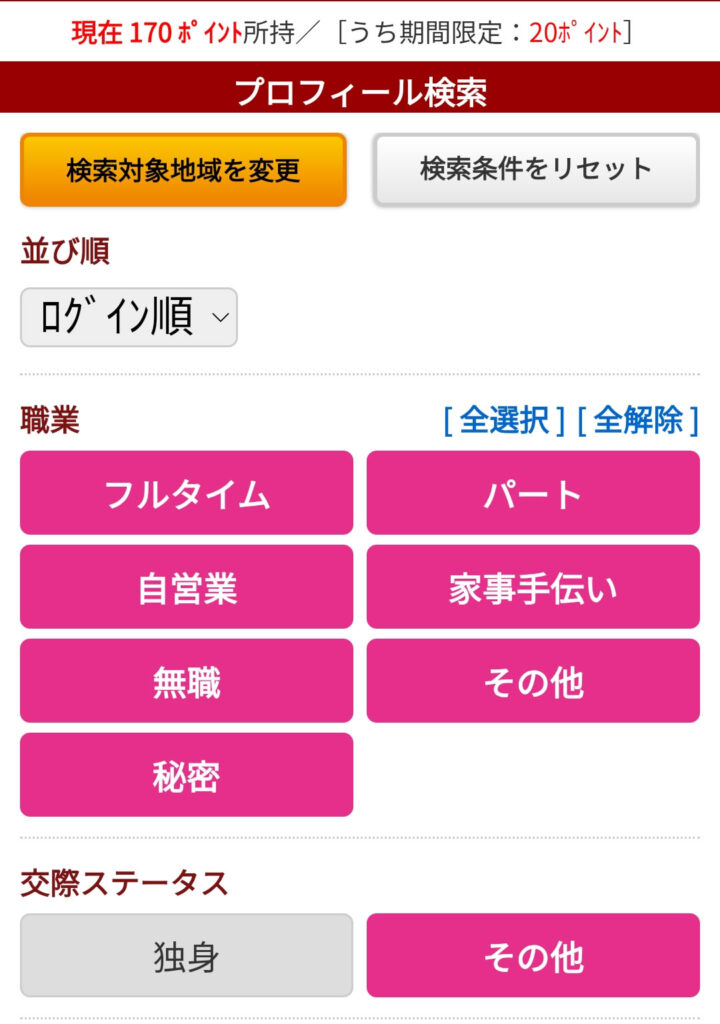This screenshot has width=720, height=1024.
Task: Toggle the パート occupation filter
Action: (533, 493)
